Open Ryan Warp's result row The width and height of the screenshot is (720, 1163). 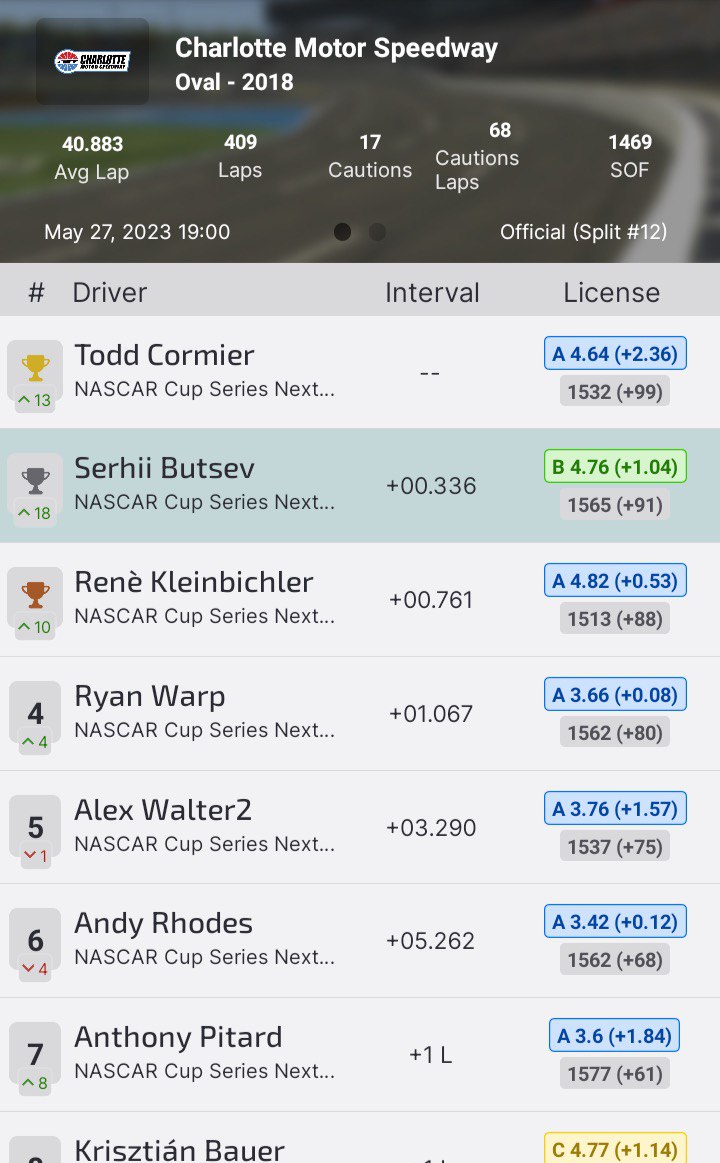pos(360,714)
